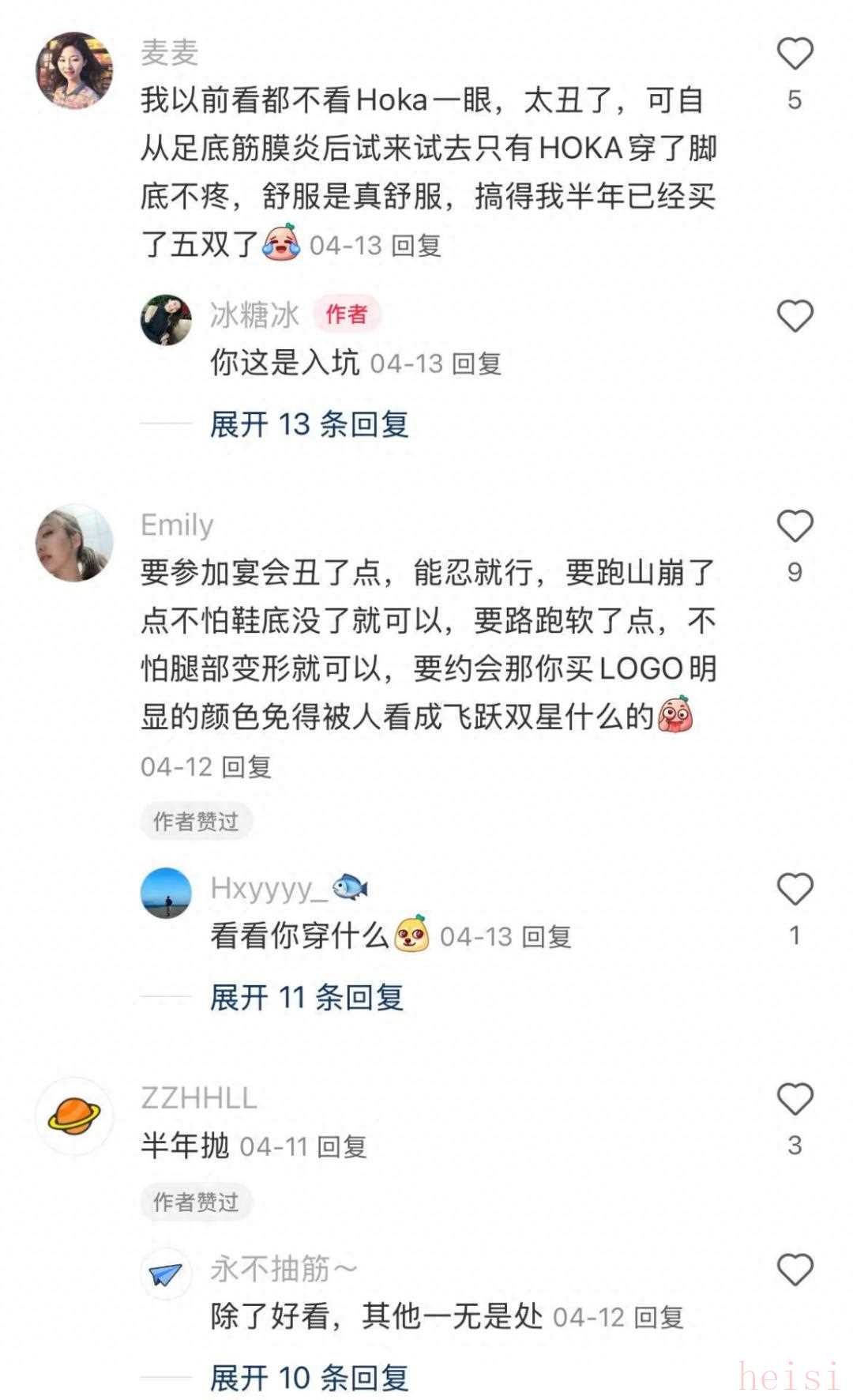Reply to 麦麦's comment

(x=416, y=246)
